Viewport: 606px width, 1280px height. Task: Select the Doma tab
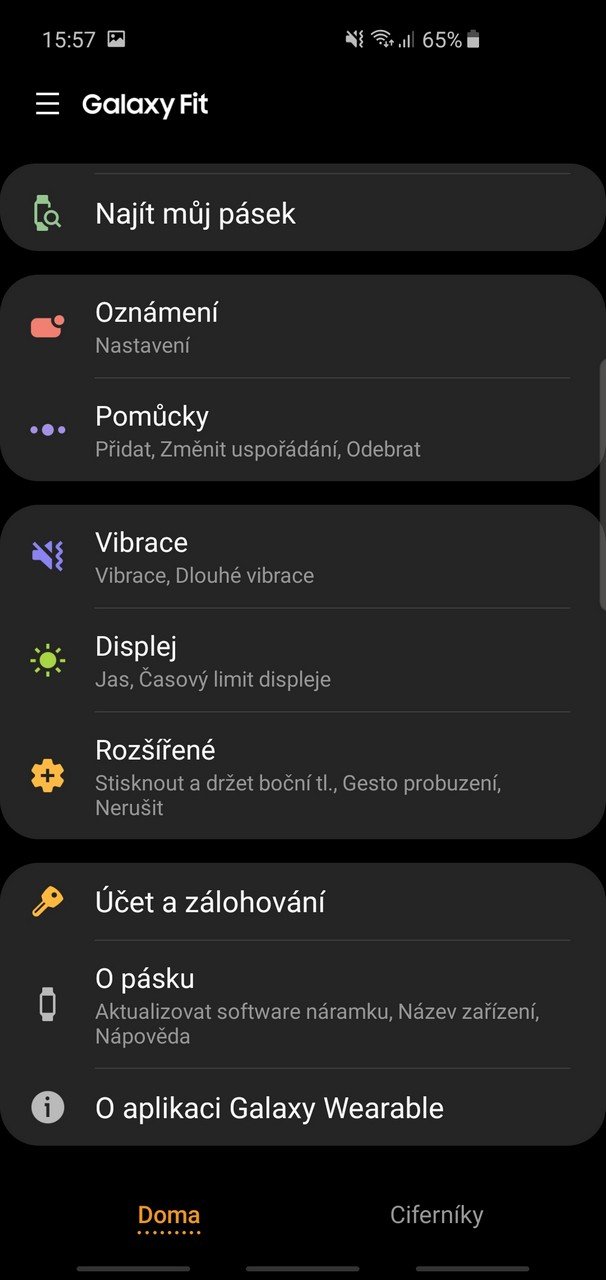click(x=169, y=1215)
